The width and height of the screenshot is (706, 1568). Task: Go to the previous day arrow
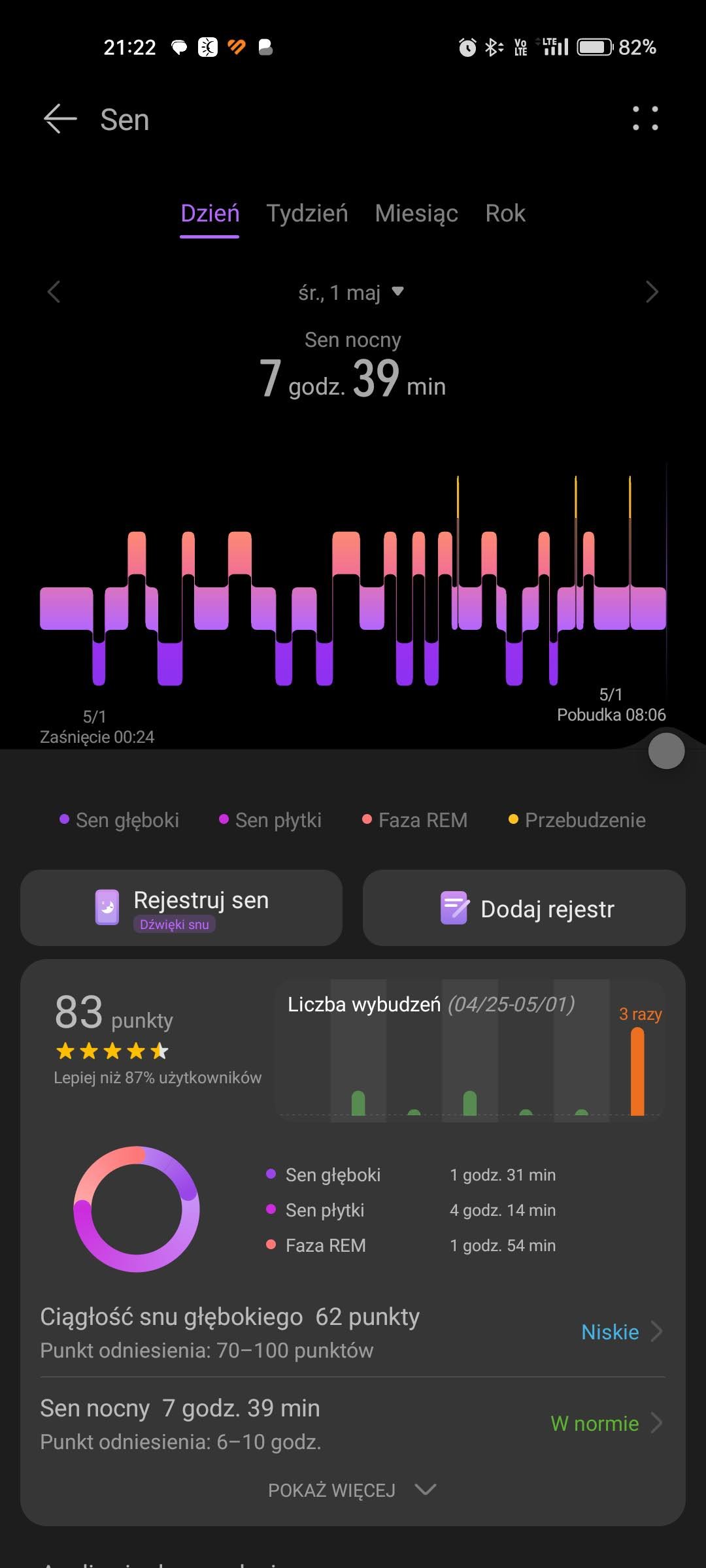coord(54,292)
